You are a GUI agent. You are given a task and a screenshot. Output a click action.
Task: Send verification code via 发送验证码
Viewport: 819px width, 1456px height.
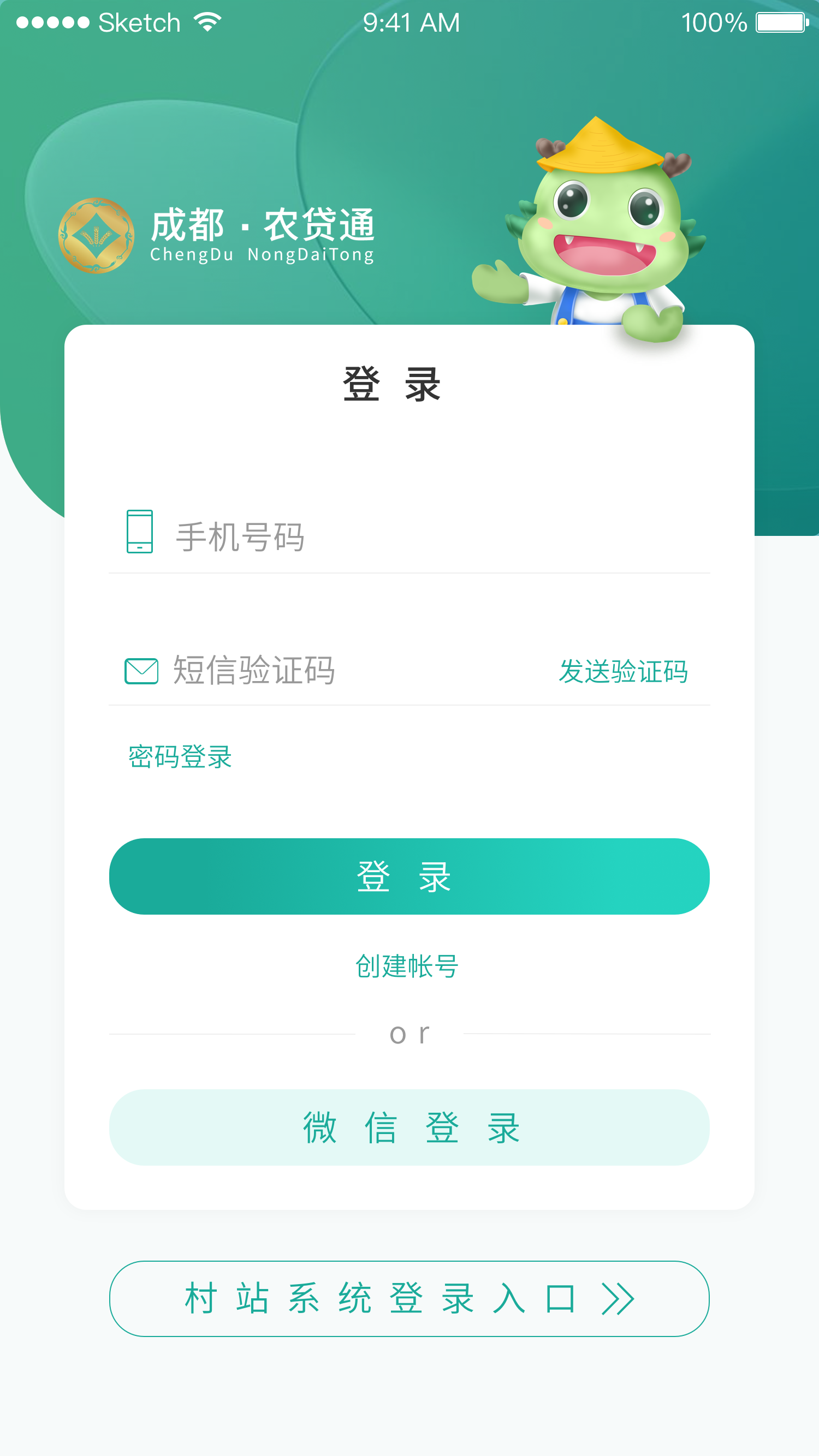[x=623, y=671]
